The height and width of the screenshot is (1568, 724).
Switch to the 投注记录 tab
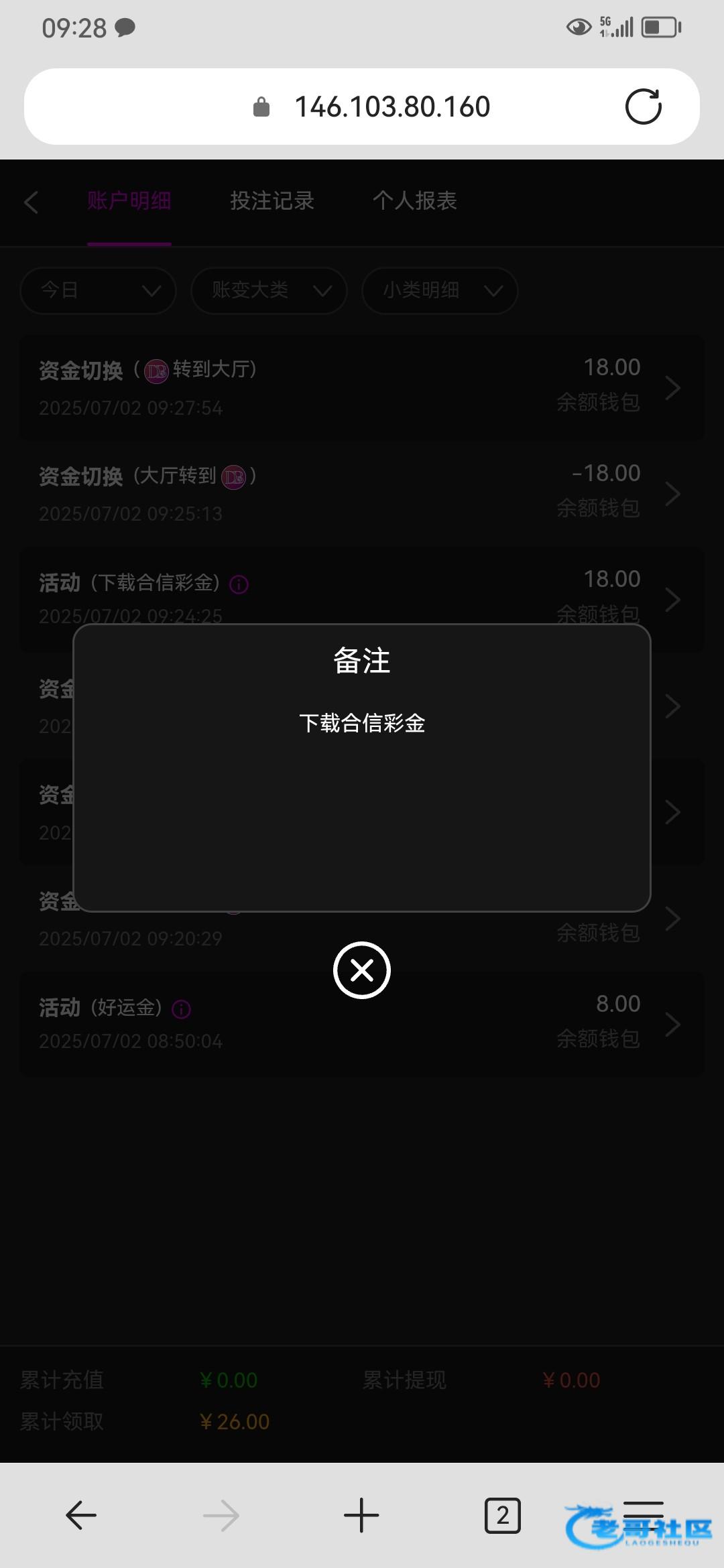pos(271,200)
